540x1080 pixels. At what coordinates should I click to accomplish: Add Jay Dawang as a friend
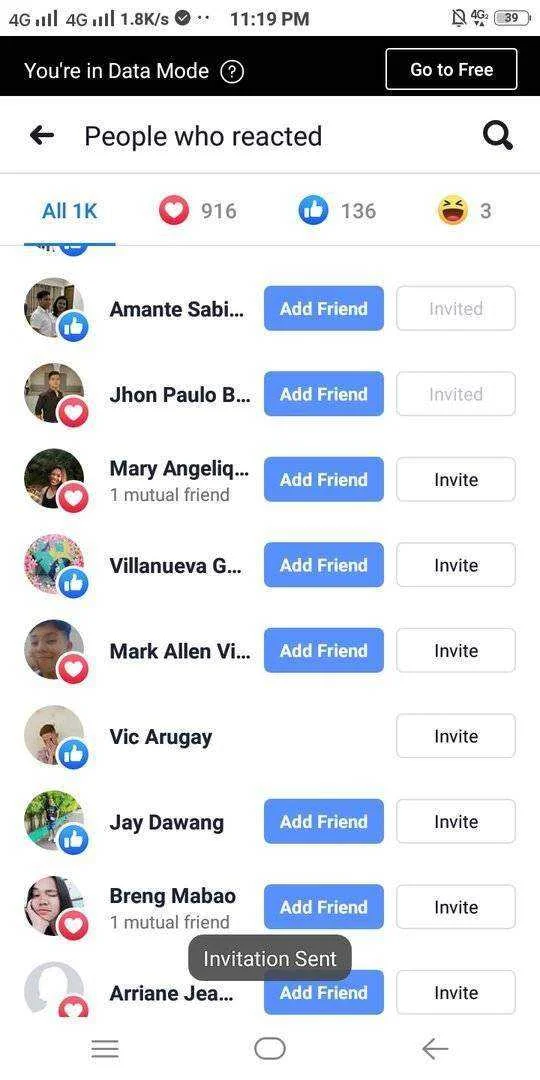(x=324, y=821)
